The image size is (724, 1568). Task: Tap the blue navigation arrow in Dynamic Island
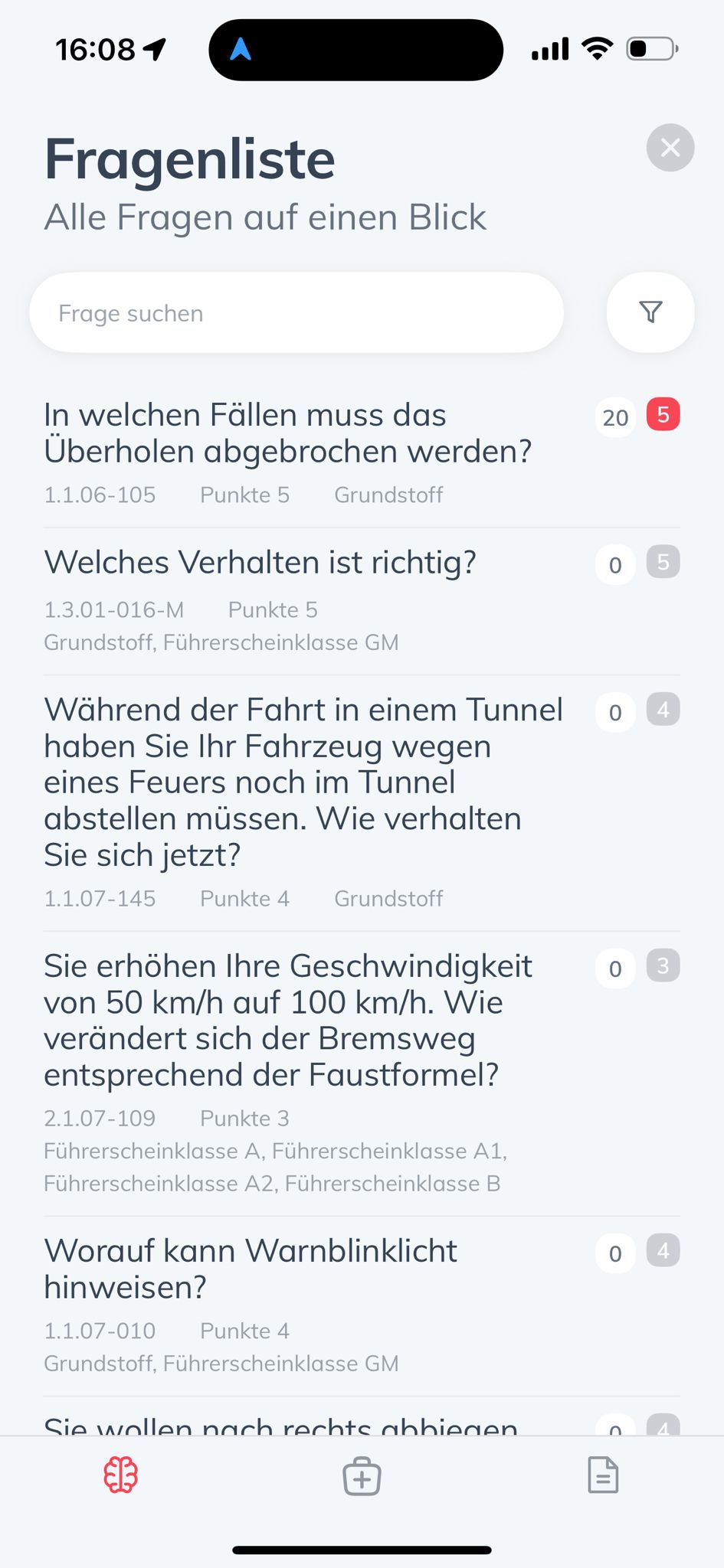click(243, 49)
